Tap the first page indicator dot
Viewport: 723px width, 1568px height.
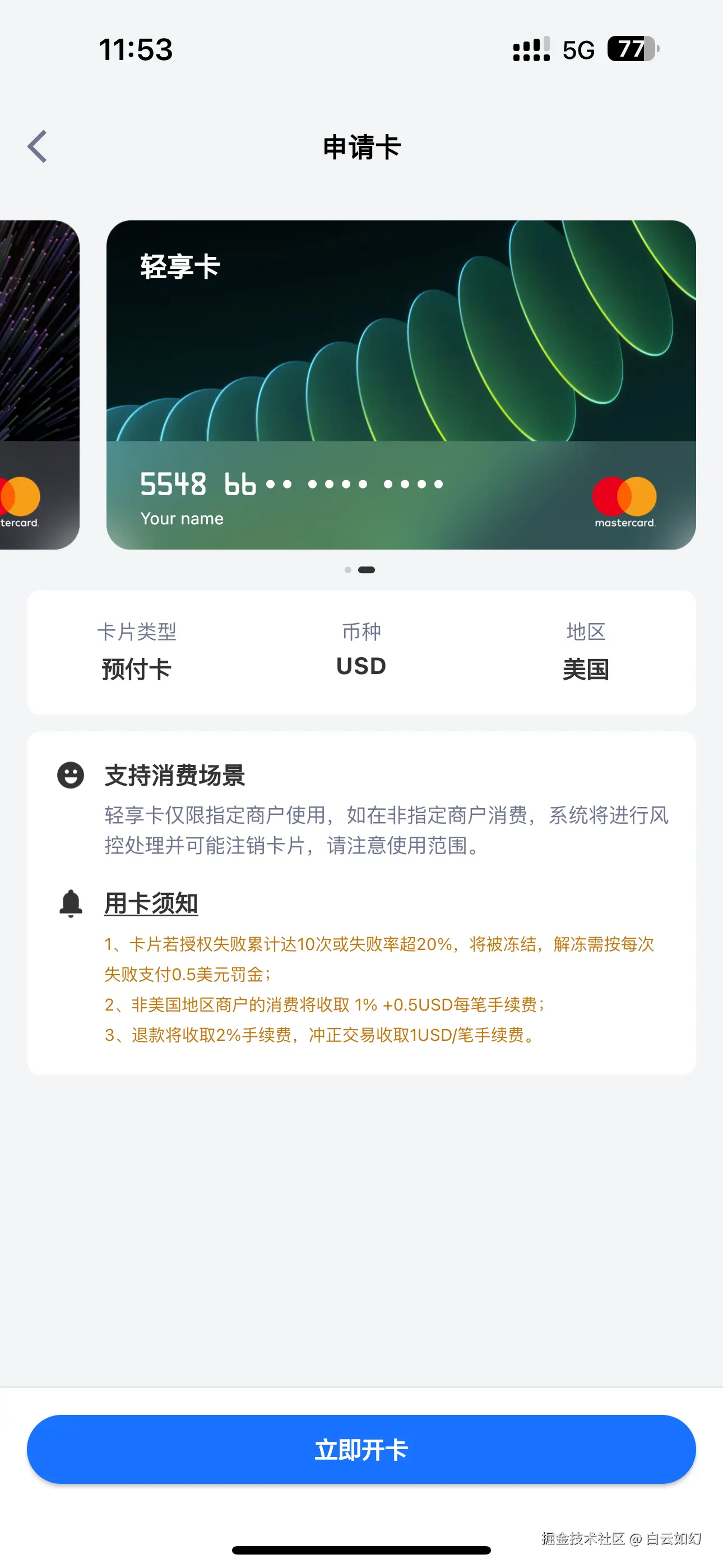[348, 570]
